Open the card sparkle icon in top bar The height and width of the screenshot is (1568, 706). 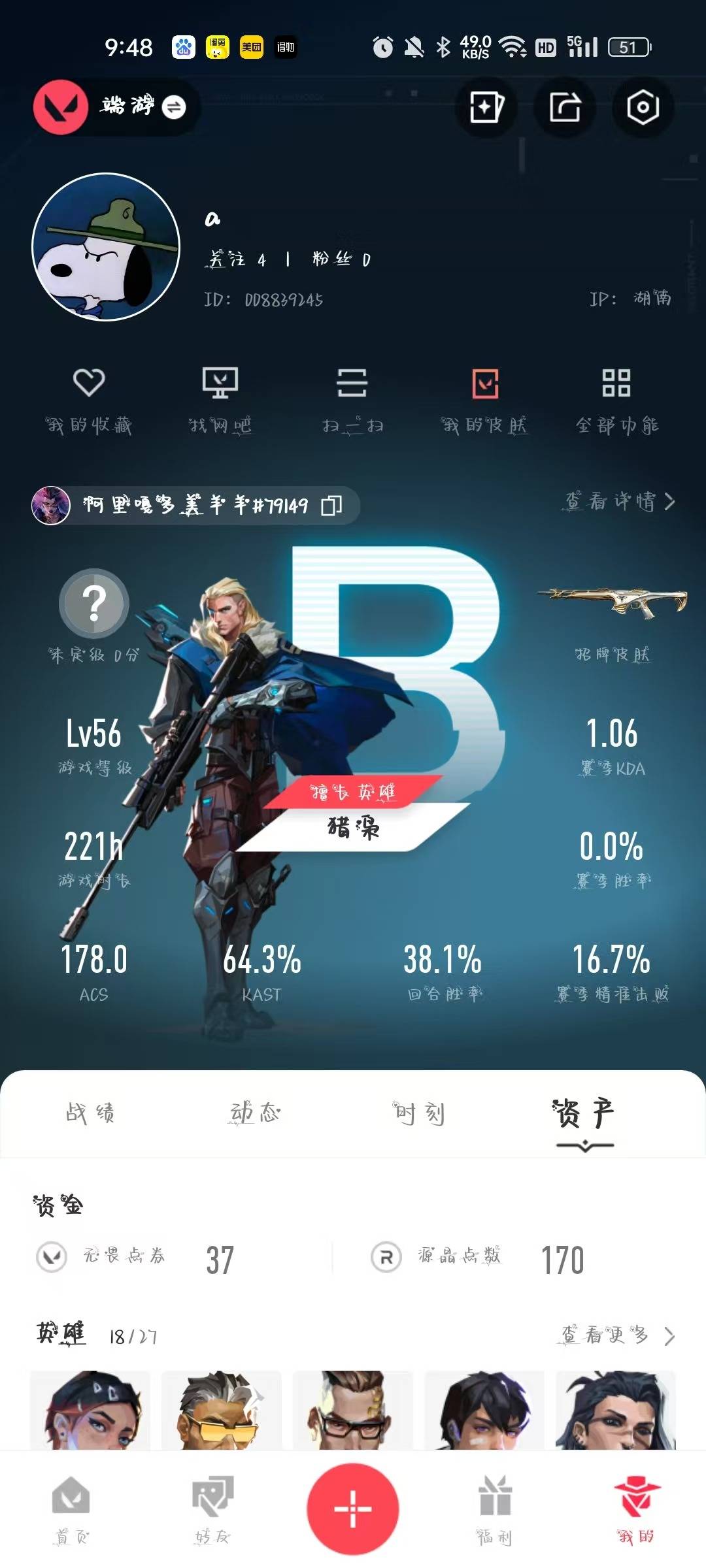486,107
